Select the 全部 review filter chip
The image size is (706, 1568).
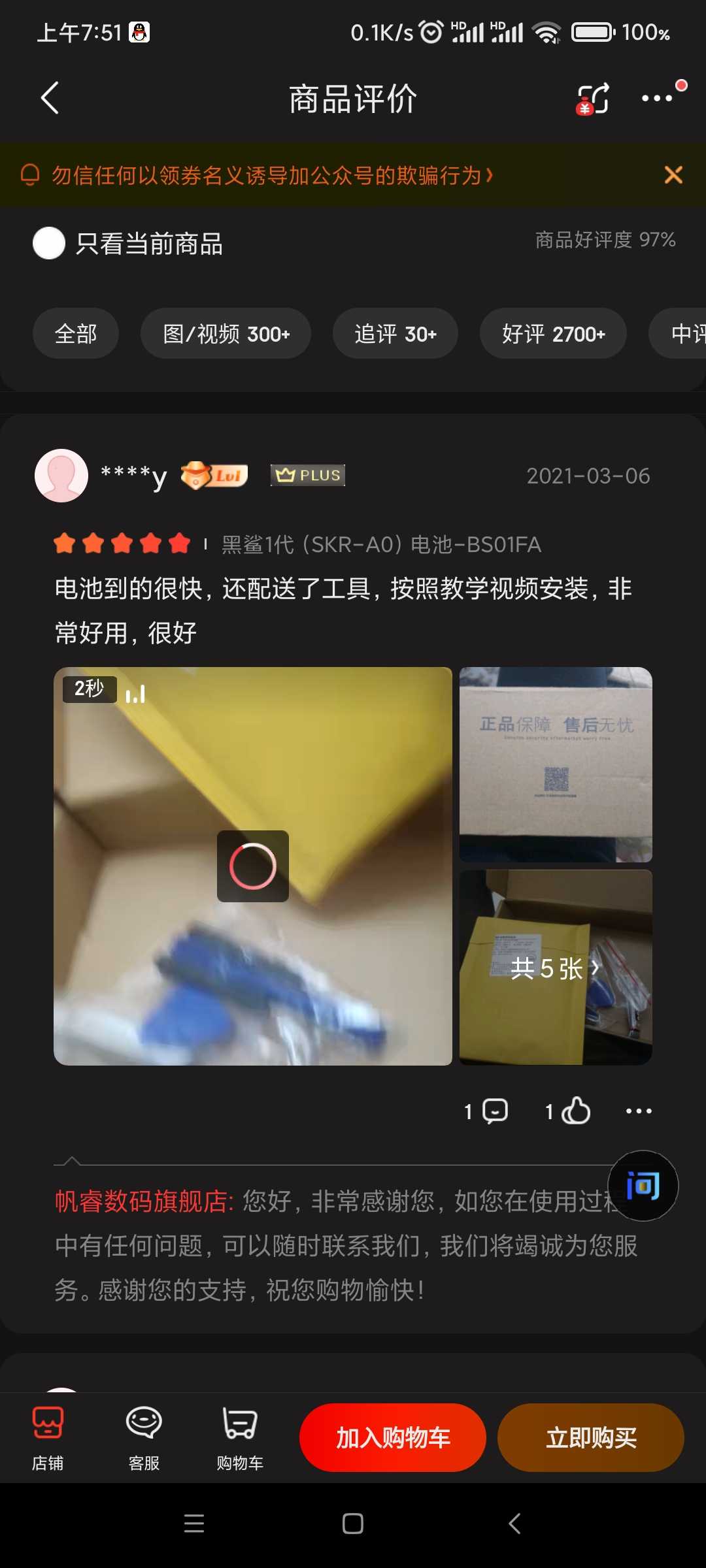click(x=76, y=334)
